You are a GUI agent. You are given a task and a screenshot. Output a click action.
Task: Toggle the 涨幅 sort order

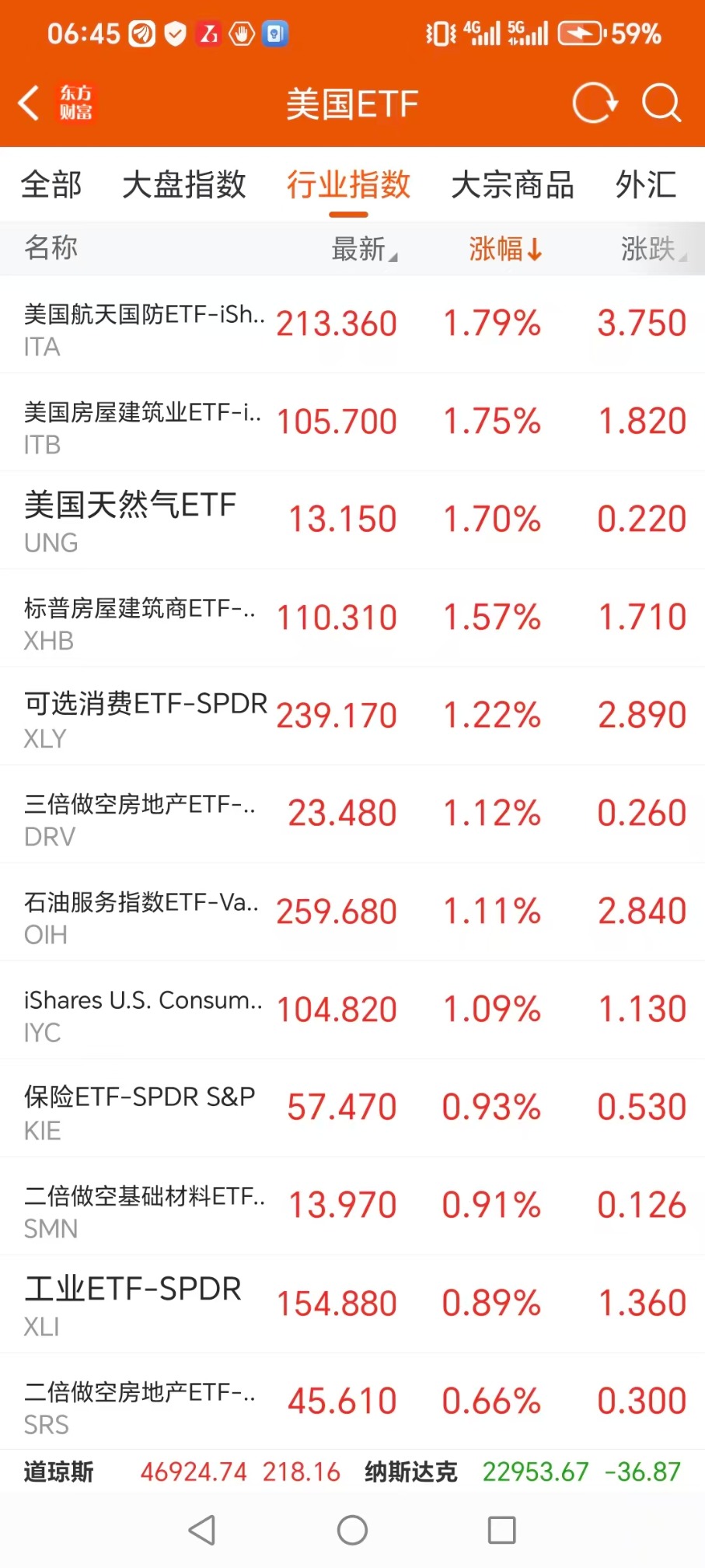pos(504,249)
